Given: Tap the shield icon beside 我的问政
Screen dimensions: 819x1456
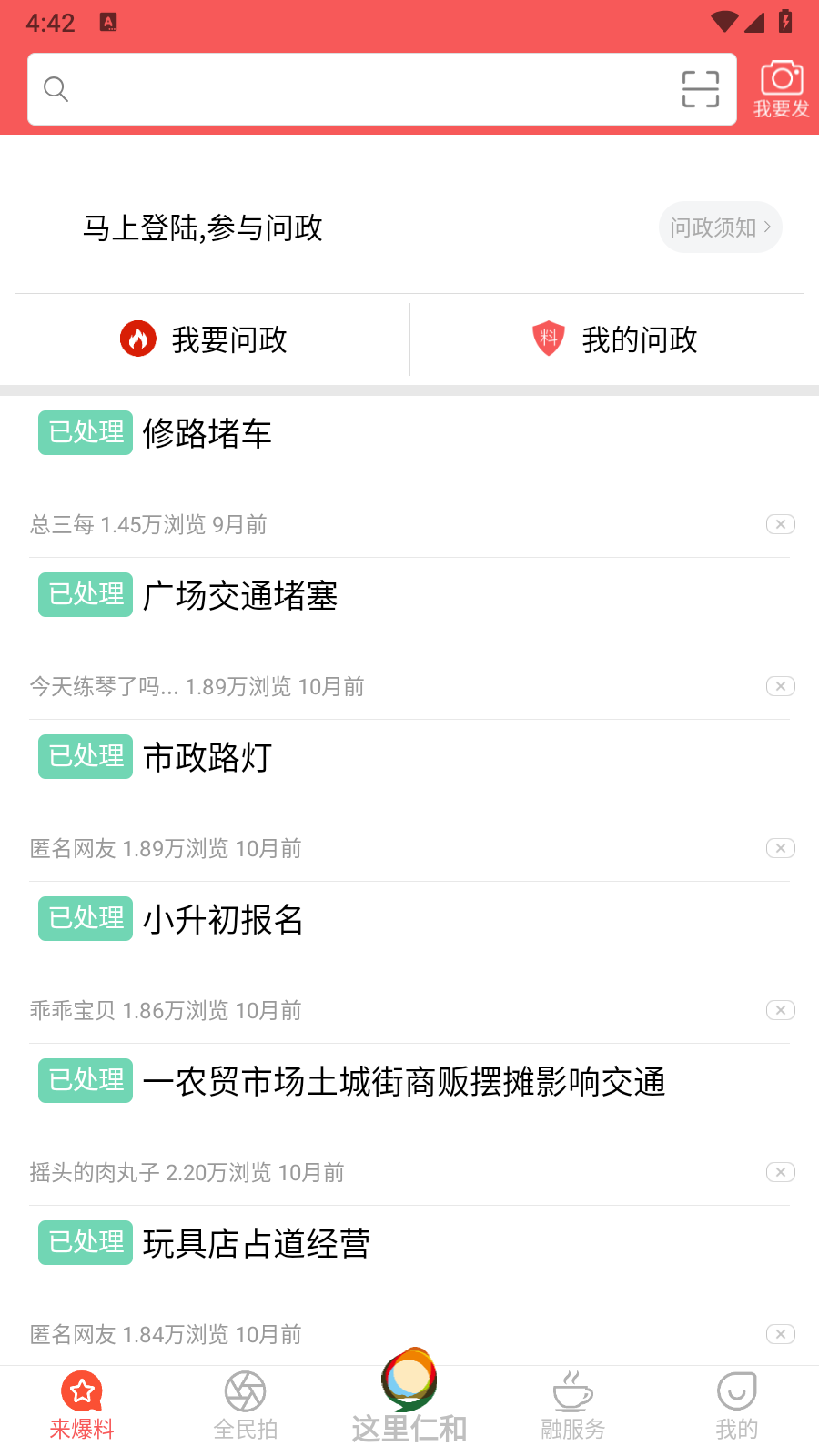Looking at the screenshot, I should click(548, 339).
